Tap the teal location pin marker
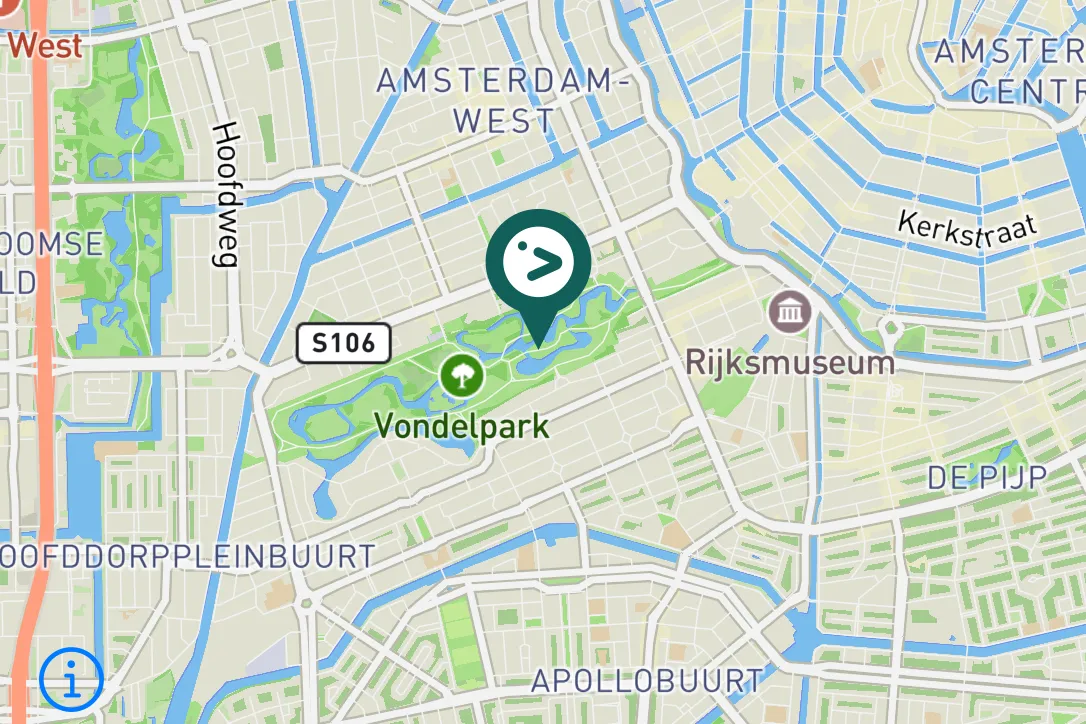The width and height of the screenshot is (1086, 724). (x=538, y=264)
